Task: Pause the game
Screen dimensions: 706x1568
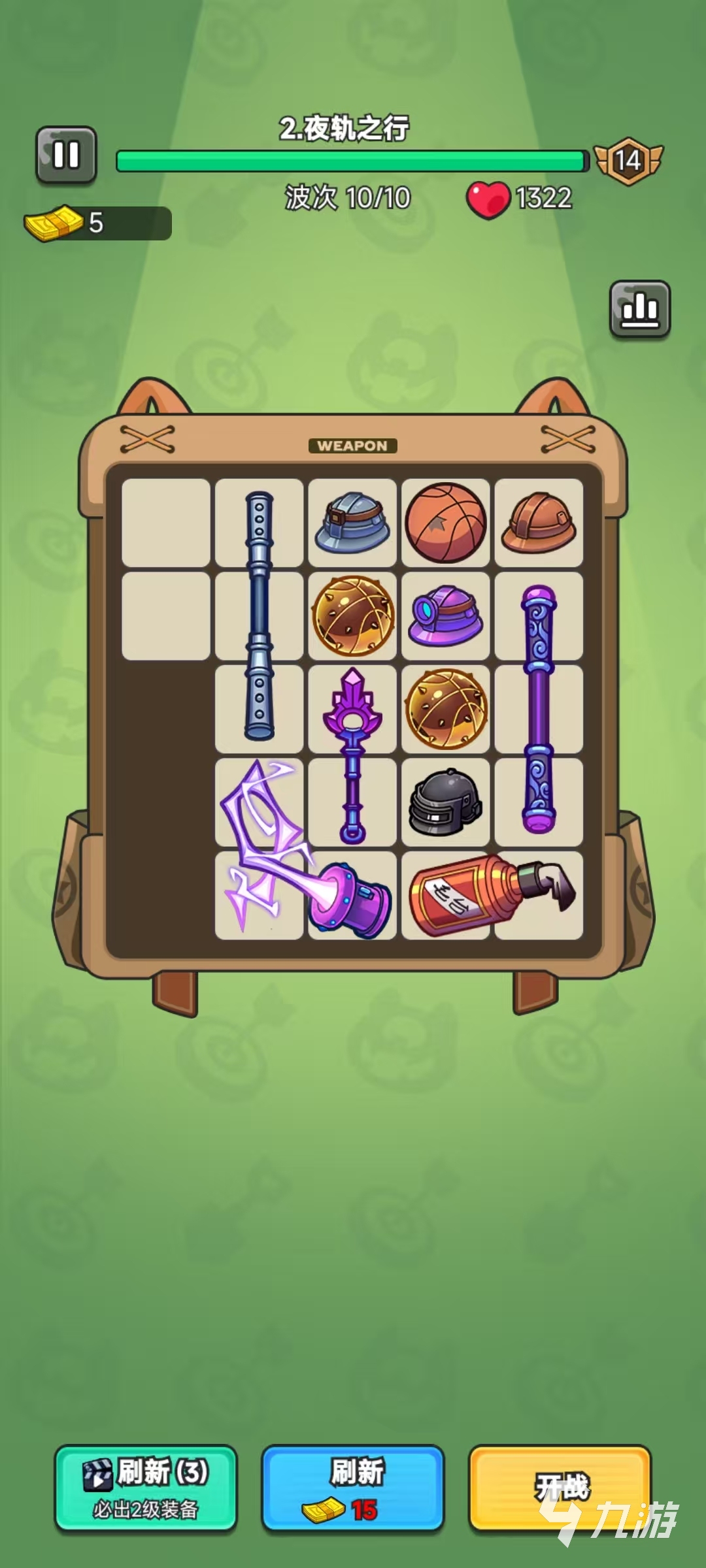Action: pyautogui.click(x=66, y=155)
